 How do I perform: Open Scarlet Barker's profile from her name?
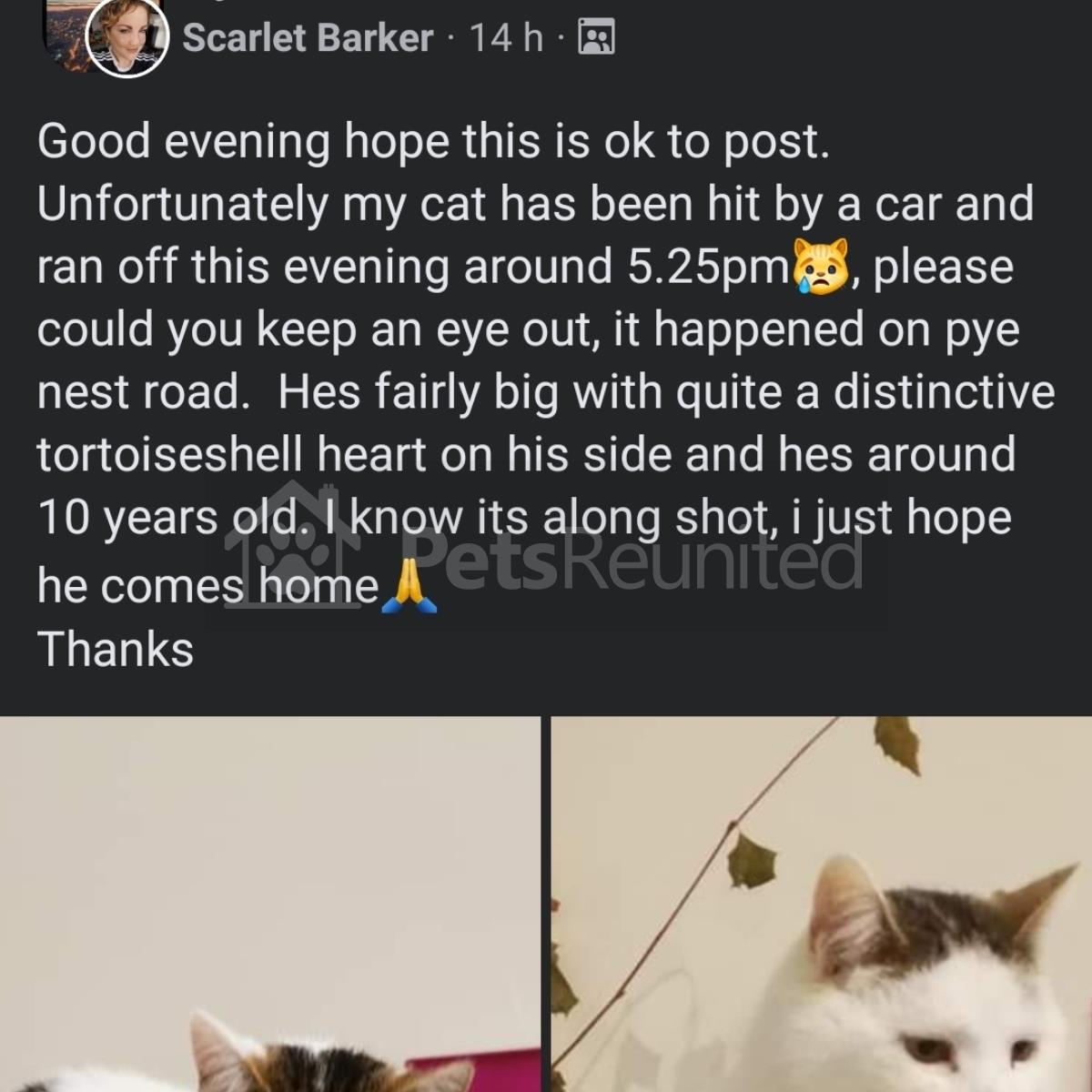click(307, 38)
